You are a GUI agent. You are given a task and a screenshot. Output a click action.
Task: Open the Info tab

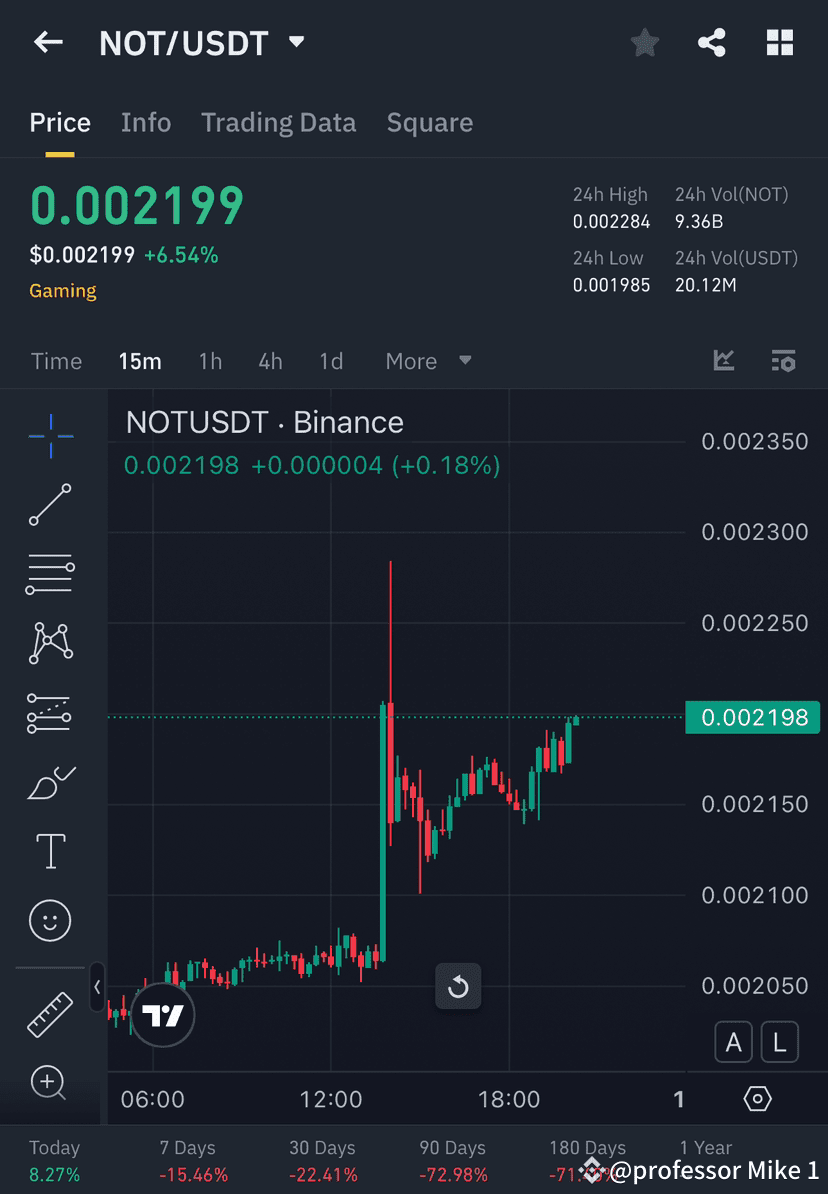(146, 122)
